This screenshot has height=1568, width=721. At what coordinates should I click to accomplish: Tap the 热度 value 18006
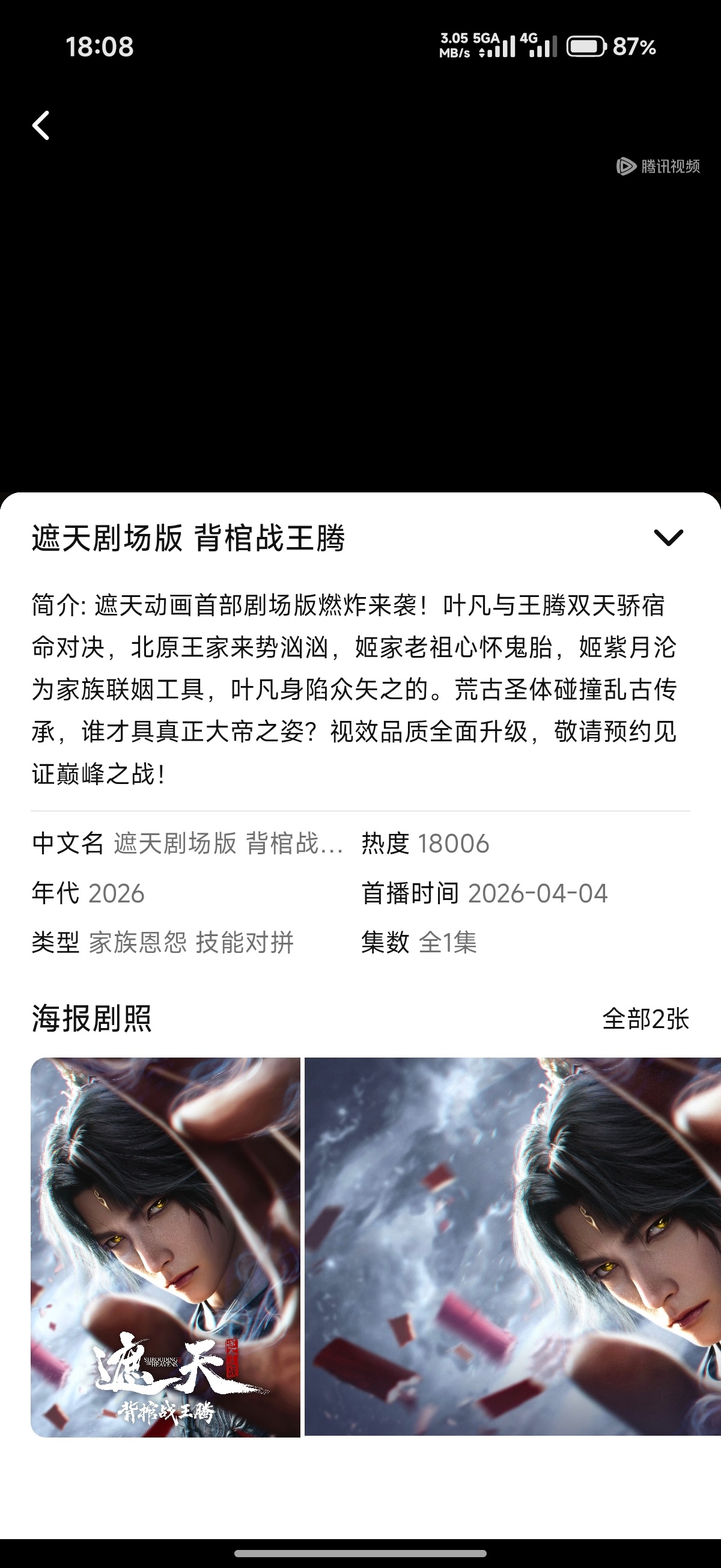[452, 844]
